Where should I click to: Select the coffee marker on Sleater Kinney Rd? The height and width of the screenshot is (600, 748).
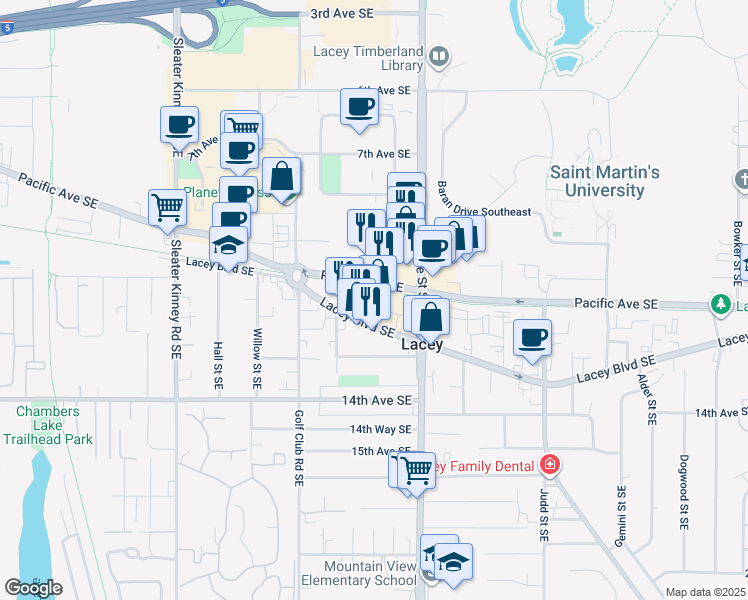point(179,126)
